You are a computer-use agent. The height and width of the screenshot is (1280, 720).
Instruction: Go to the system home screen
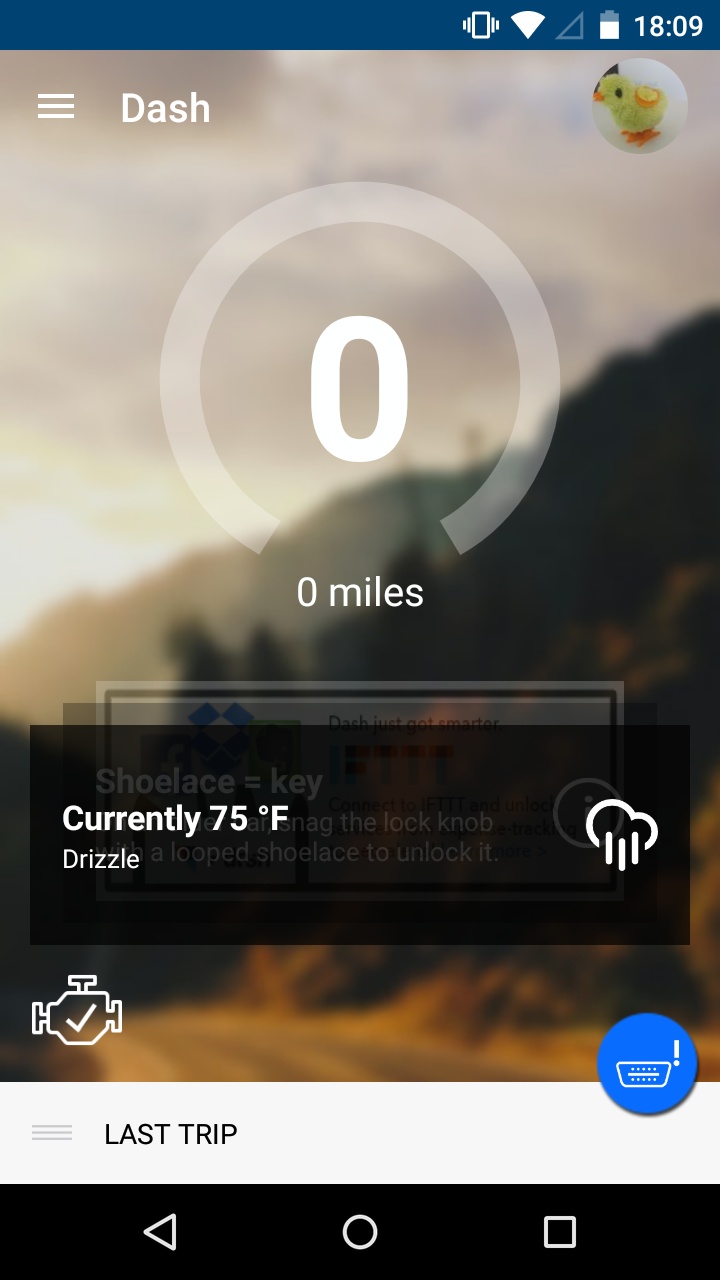[x=360, y=1232]
